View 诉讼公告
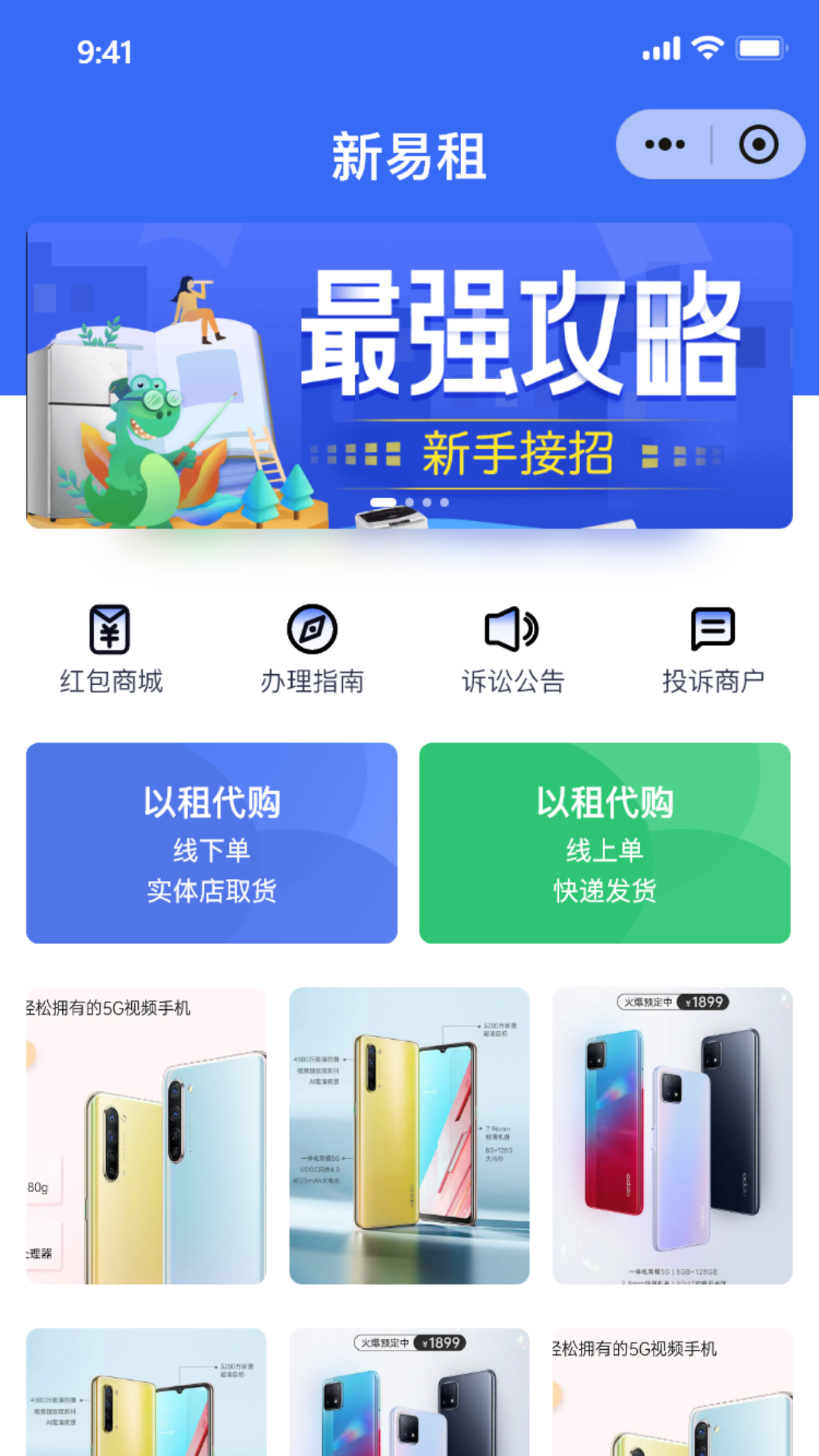 (x=513, y=649)
